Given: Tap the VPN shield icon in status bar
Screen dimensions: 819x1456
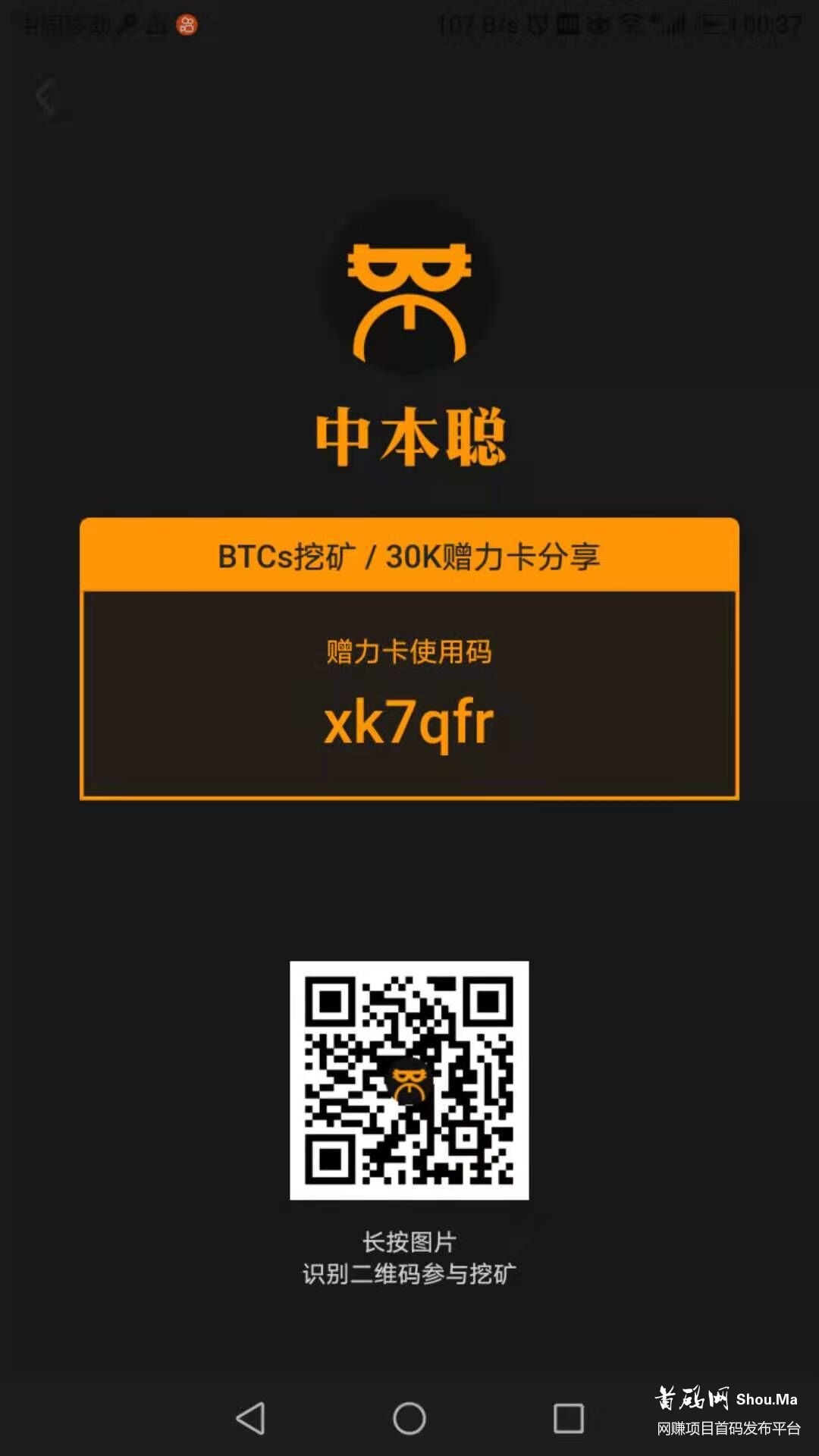Looking at the screenshot, I should coord(538,24).
